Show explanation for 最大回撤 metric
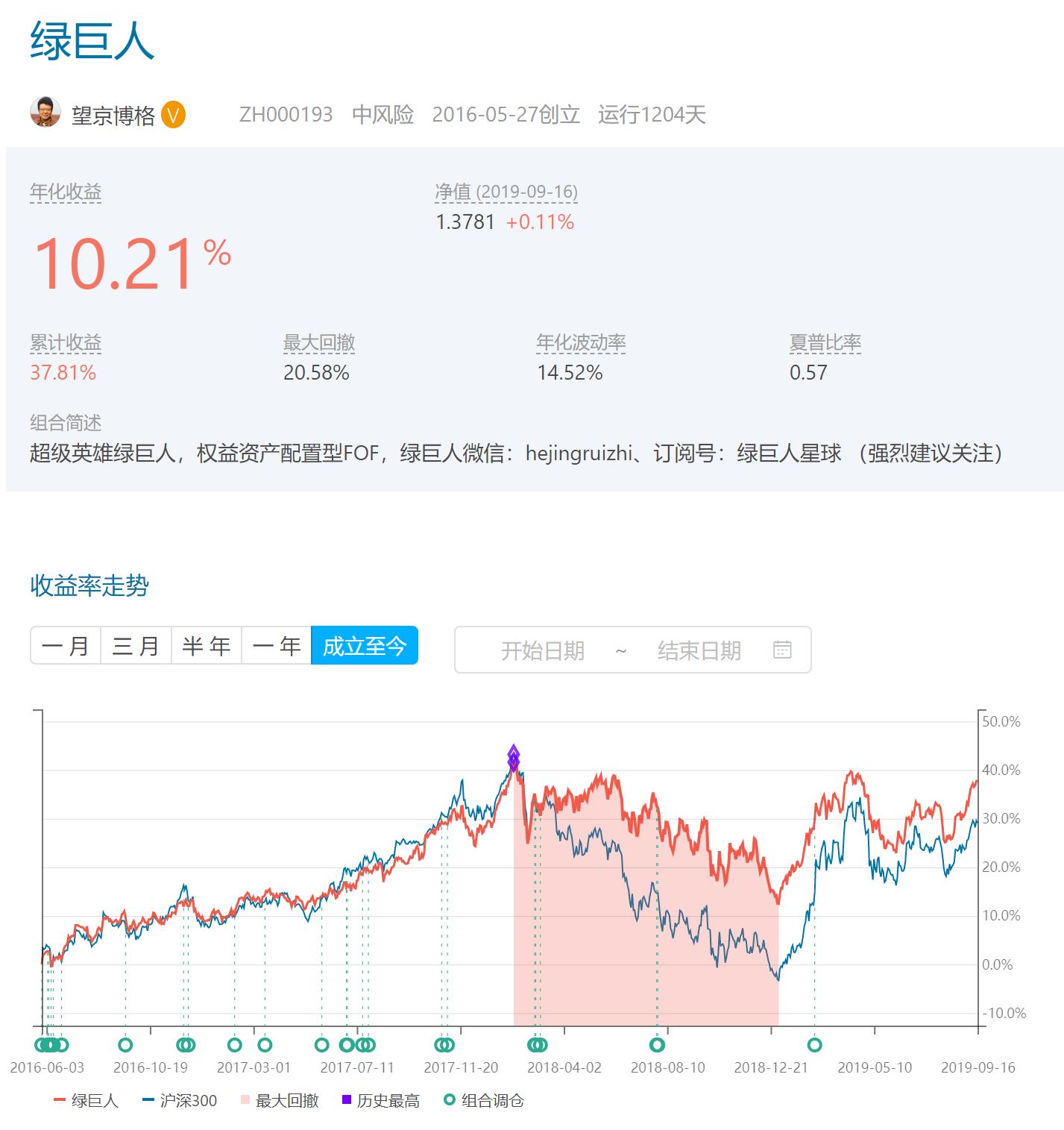 click(x=319, y=342)
